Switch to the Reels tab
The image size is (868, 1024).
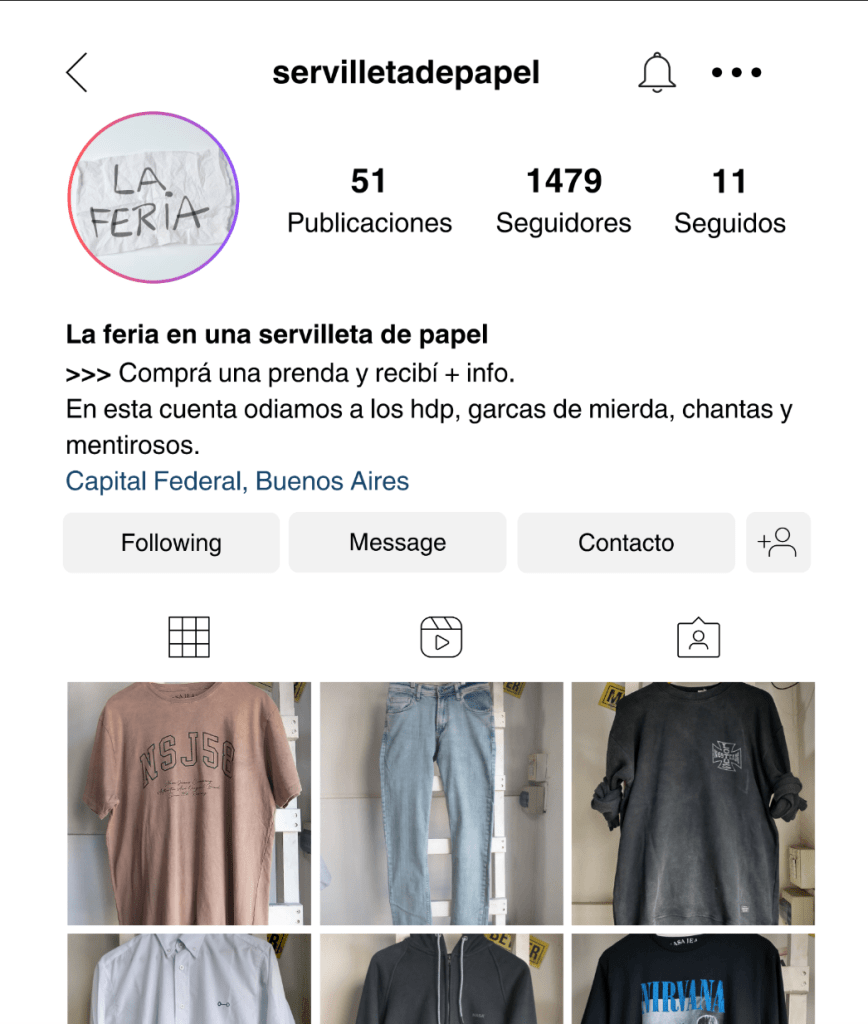pyautogui.click(x=441, y=637)
